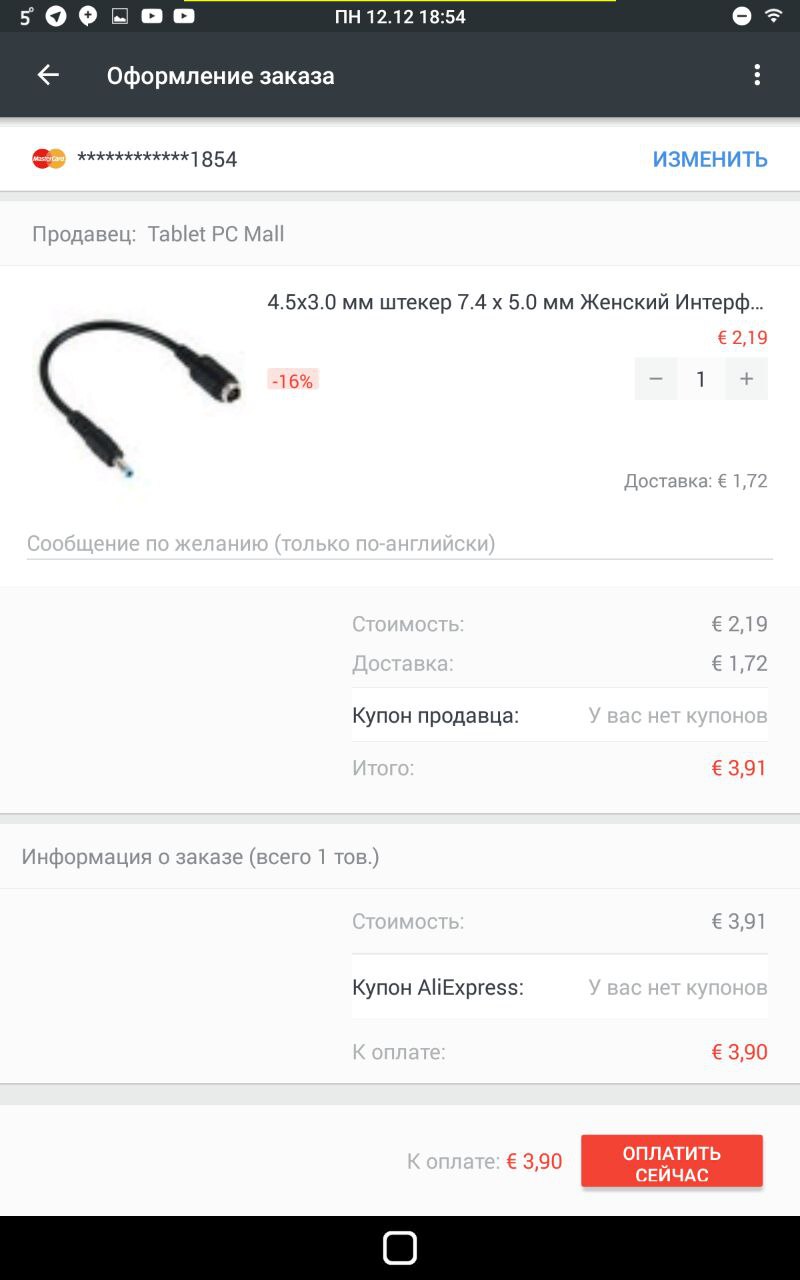Open the overflow menu
This screenshot has height=1280, width=800.
click(757, 75)
